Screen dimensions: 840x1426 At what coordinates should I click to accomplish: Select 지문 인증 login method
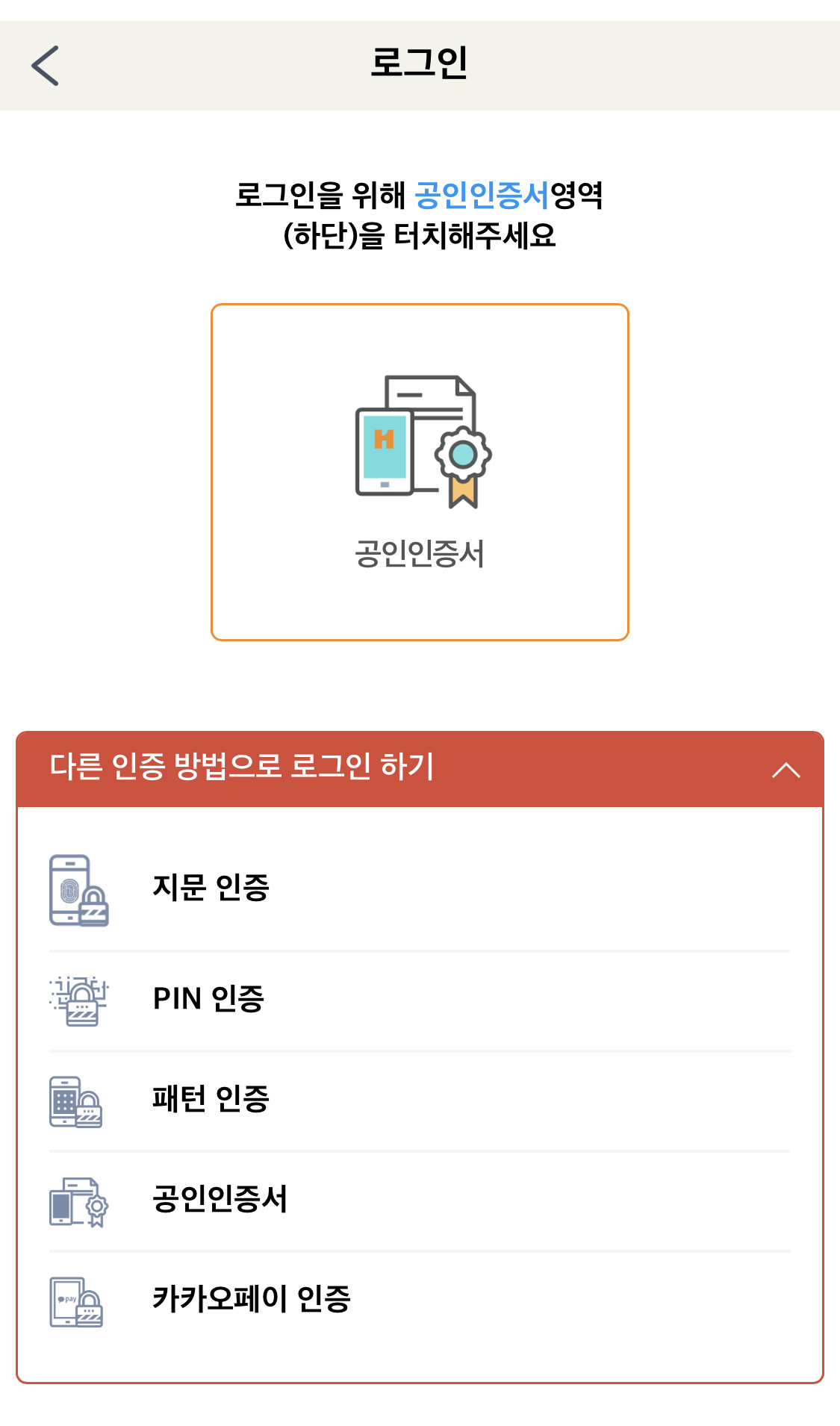(x=420, y=889)
